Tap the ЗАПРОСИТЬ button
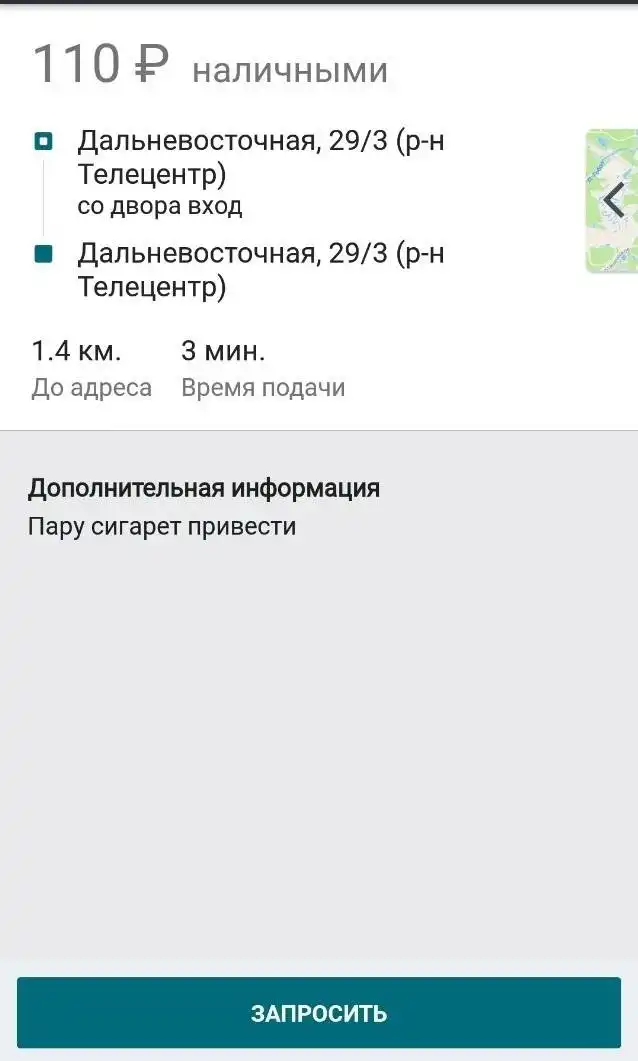 [318, 1012]
